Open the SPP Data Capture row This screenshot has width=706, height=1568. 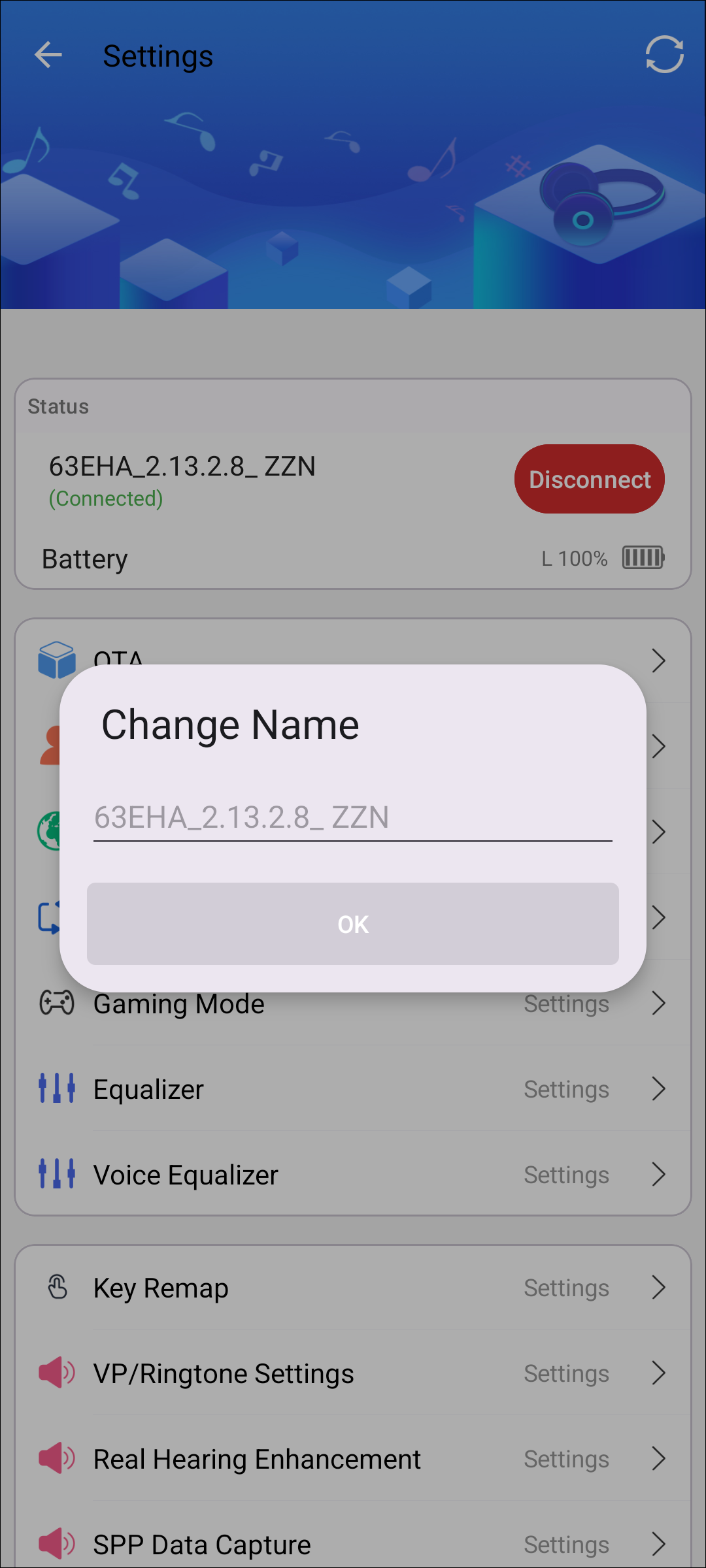[353, 1544]
